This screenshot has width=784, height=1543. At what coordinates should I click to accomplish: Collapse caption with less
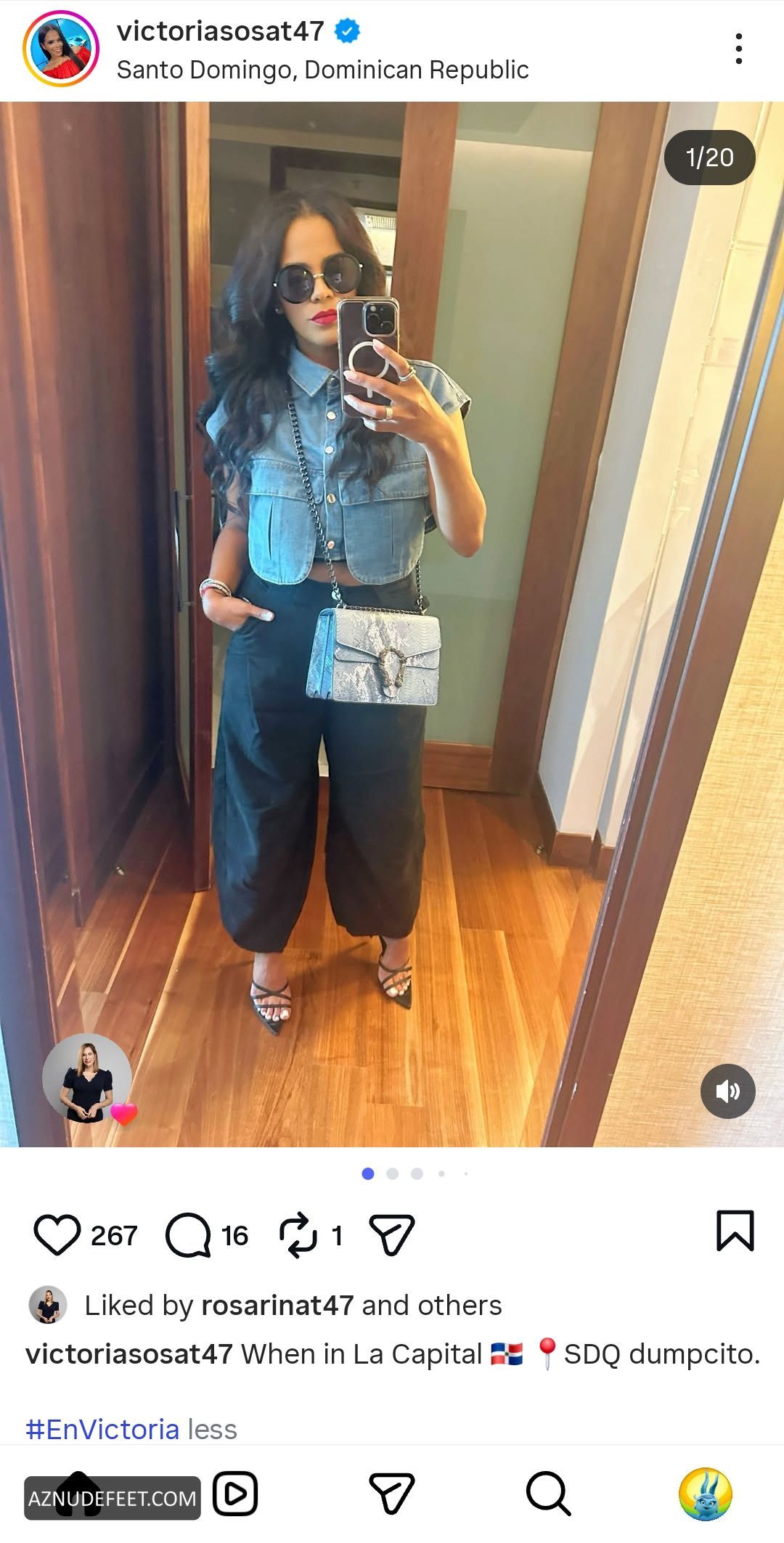[212, 1429]
